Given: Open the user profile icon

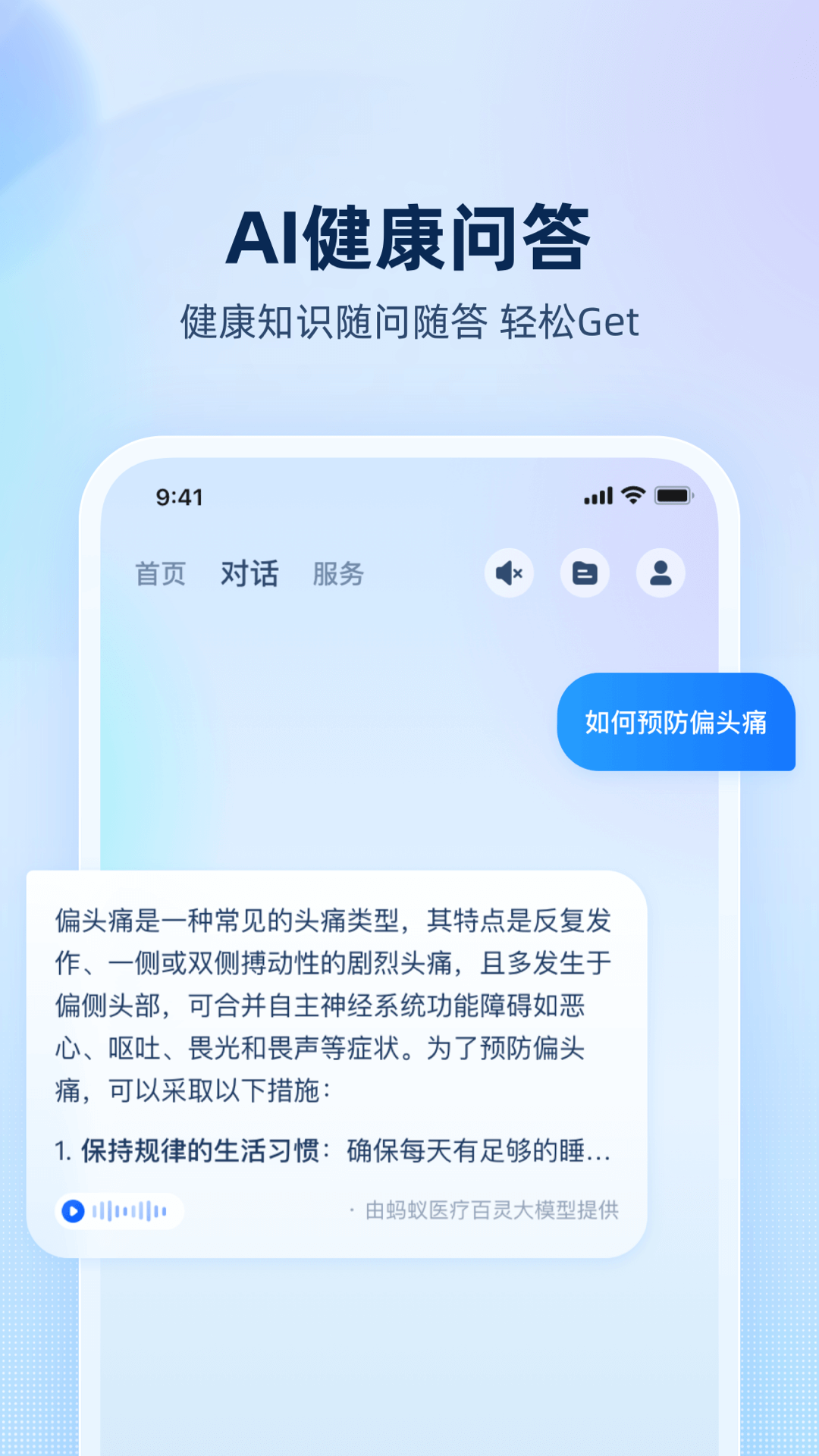Looking at the screenshot, I should [661, 574].
